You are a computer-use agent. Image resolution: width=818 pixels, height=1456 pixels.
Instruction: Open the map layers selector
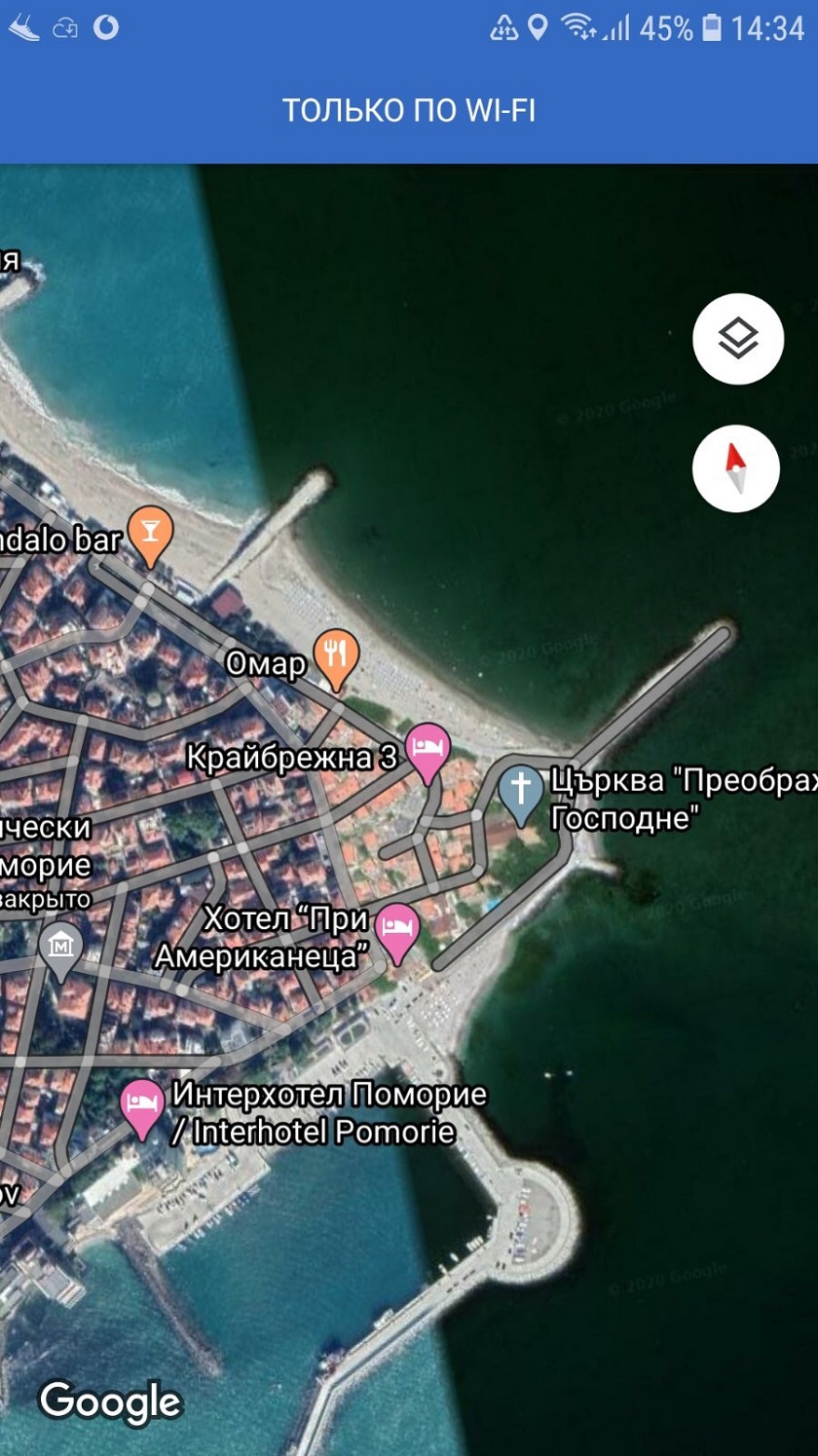coord(737,339)
